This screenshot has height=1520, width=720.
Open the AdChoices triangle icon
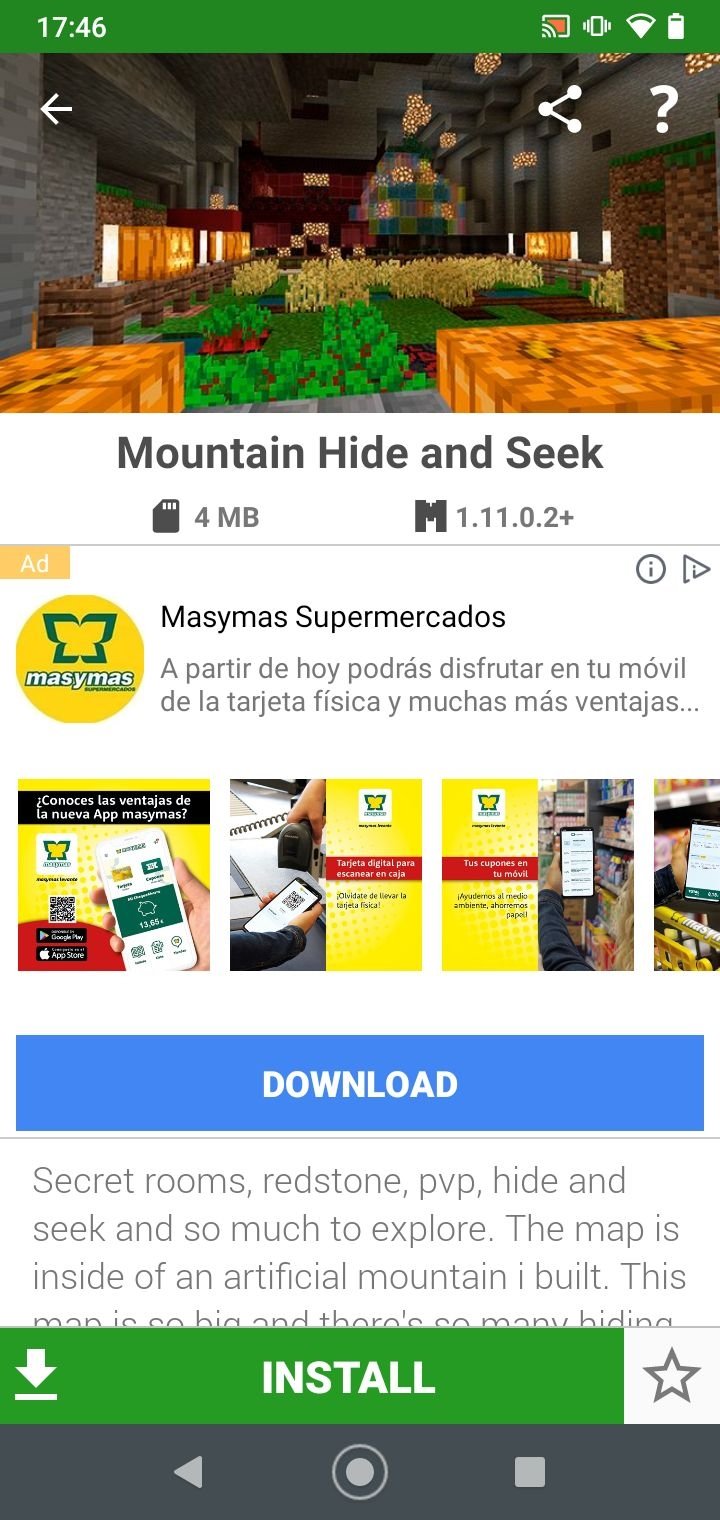click(695, 569)
